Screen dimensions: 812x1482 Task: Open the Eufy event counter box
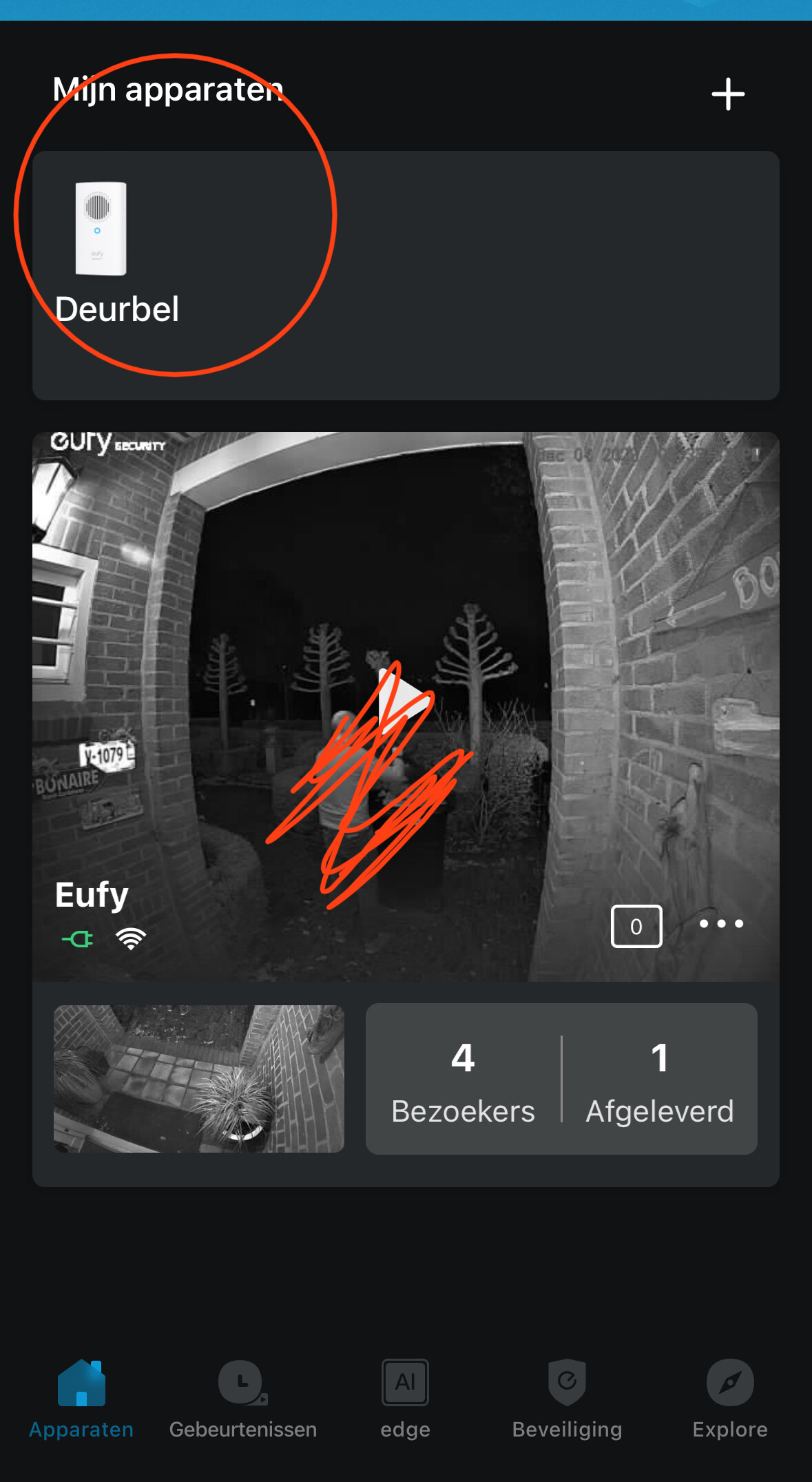click(x=636, y=926)
